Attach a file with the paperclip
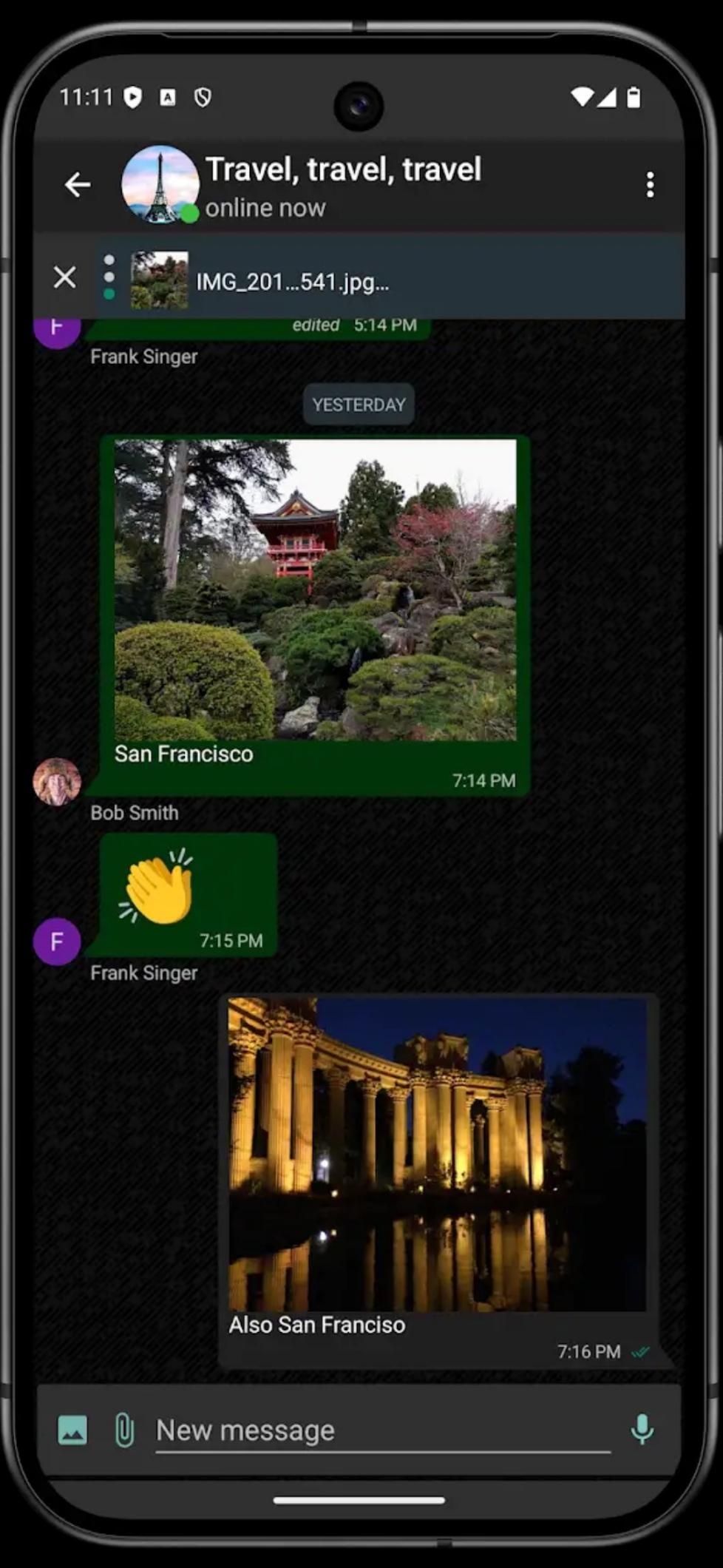 [x=124, y=1430]
